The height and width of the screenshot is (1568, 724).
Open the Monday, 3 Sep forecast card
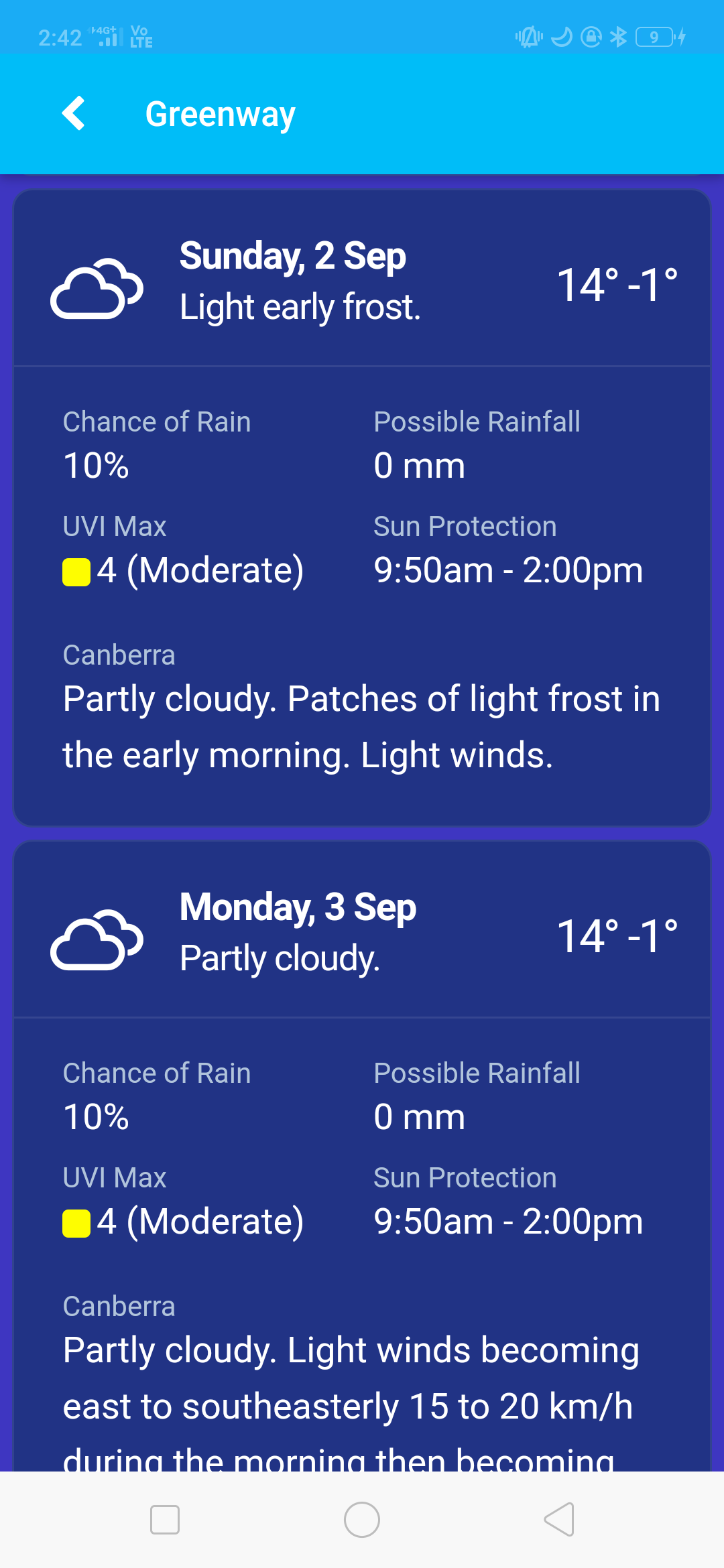point(362,1156)
